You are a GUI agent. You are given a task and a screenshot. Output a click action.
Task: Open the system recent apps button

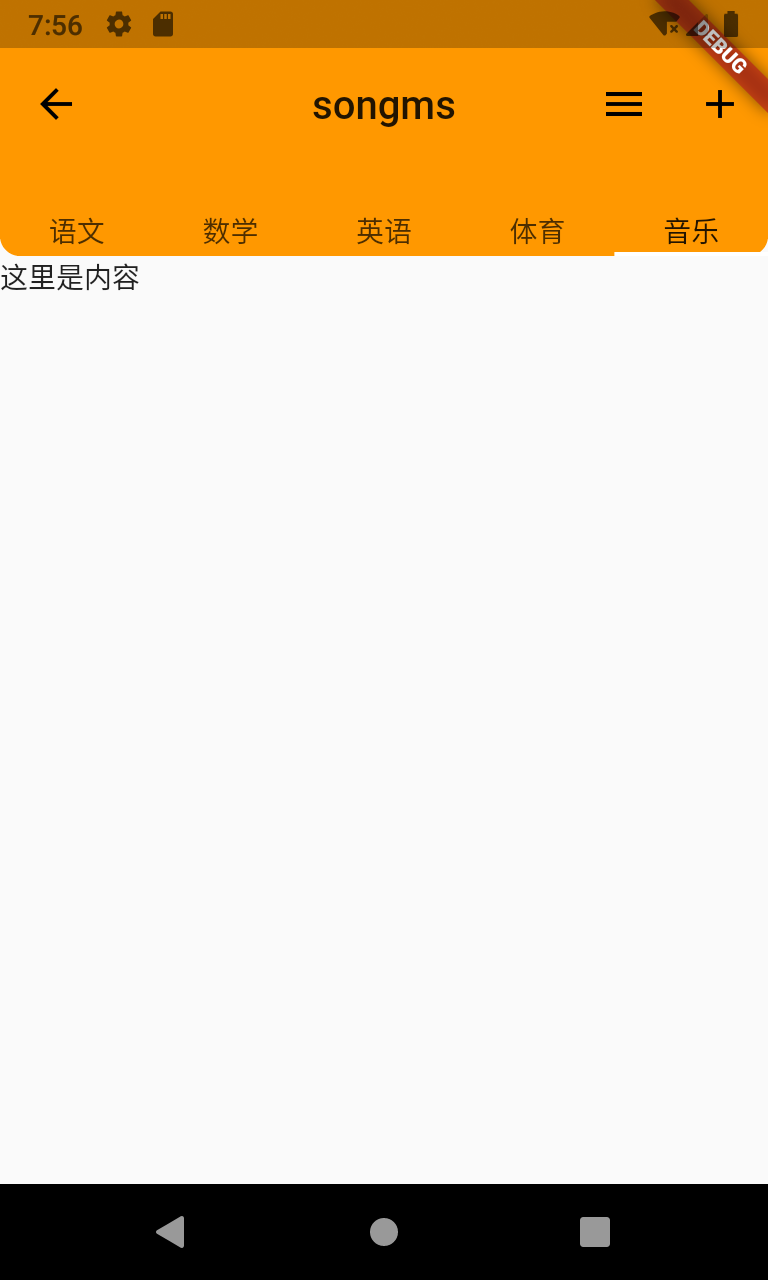pyautogui.click(x=595, y=1232)
